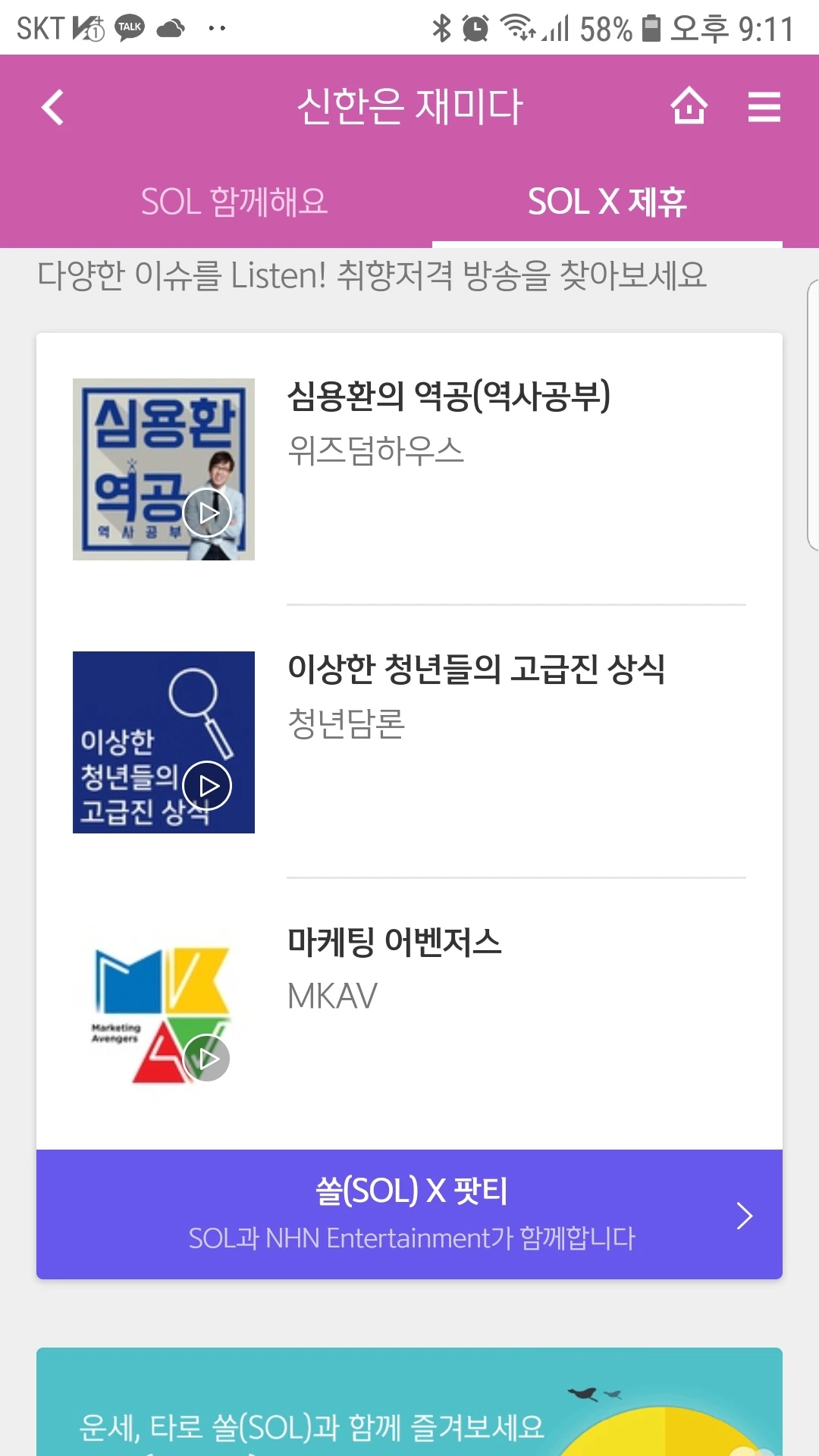Tap the back arrow in the header
Screen dimensions: 819x1456
point(52,106)
